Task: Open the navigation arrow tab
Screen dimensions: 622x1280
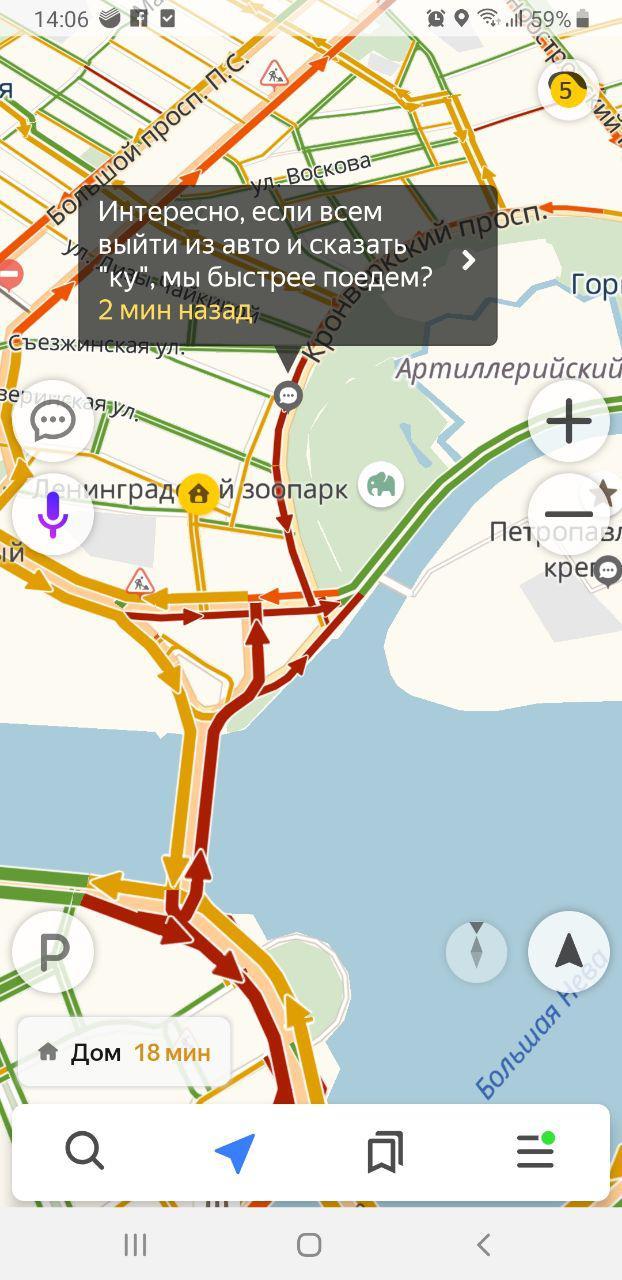Action: (235, 1153)
